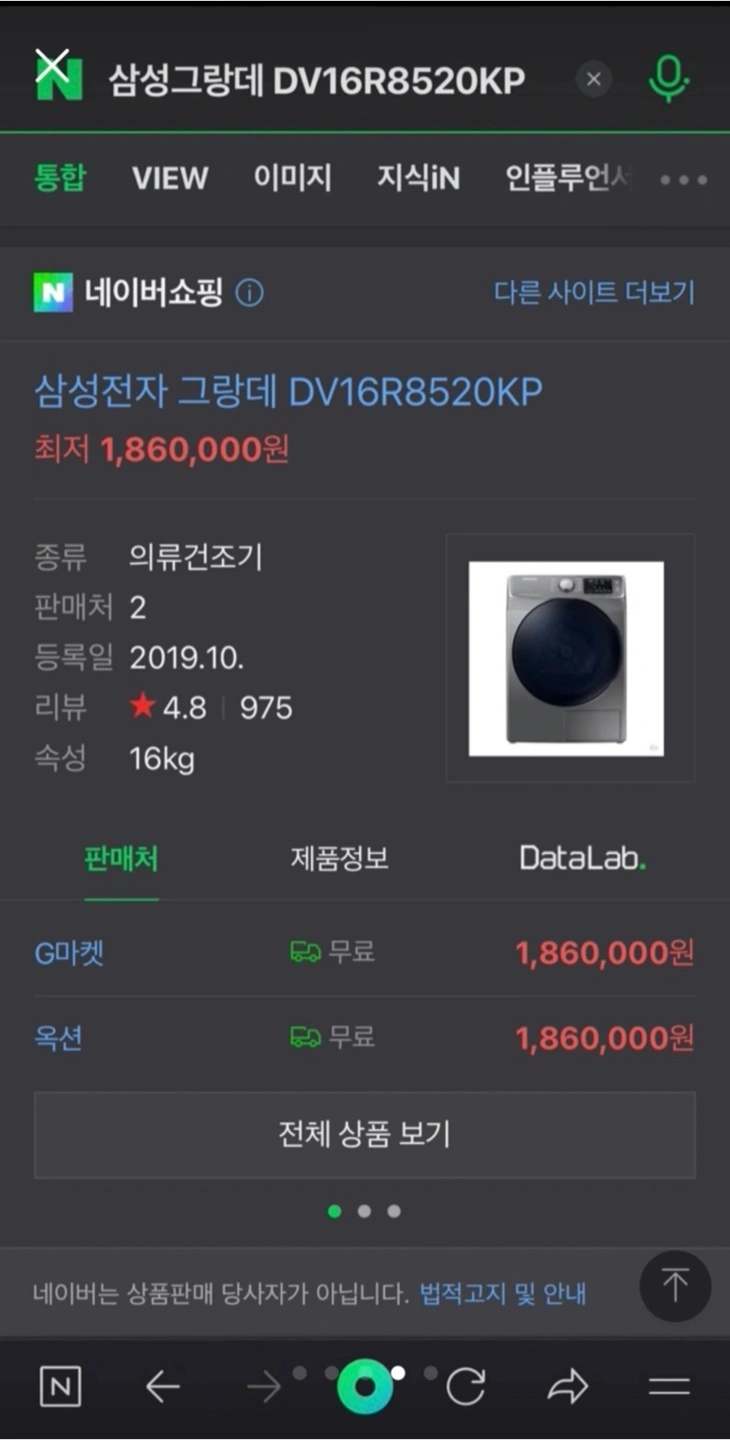Viewport: 730px width, 1440px height.
Task: Share the page using the share arrow icon
Action: click(x=568, y=1385)
